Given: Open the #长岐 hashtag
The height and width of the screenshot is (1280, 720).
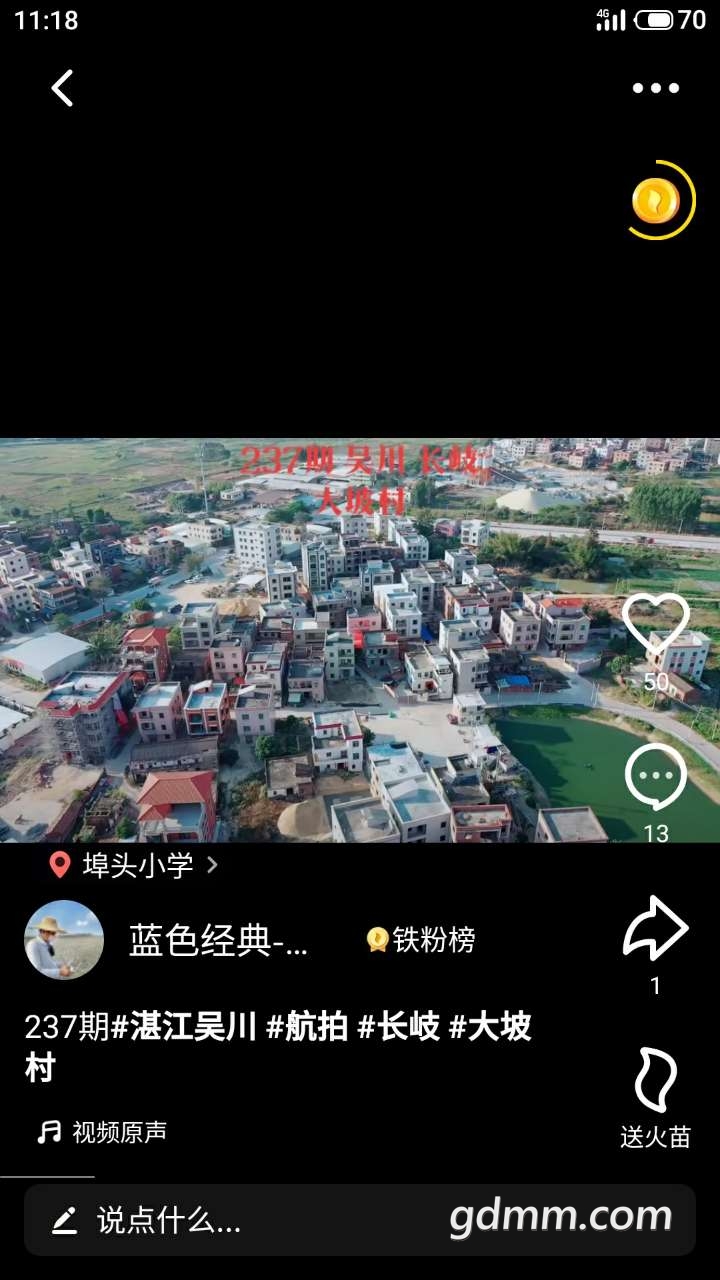Looking at the screenshot, I should coord(399,1027).
